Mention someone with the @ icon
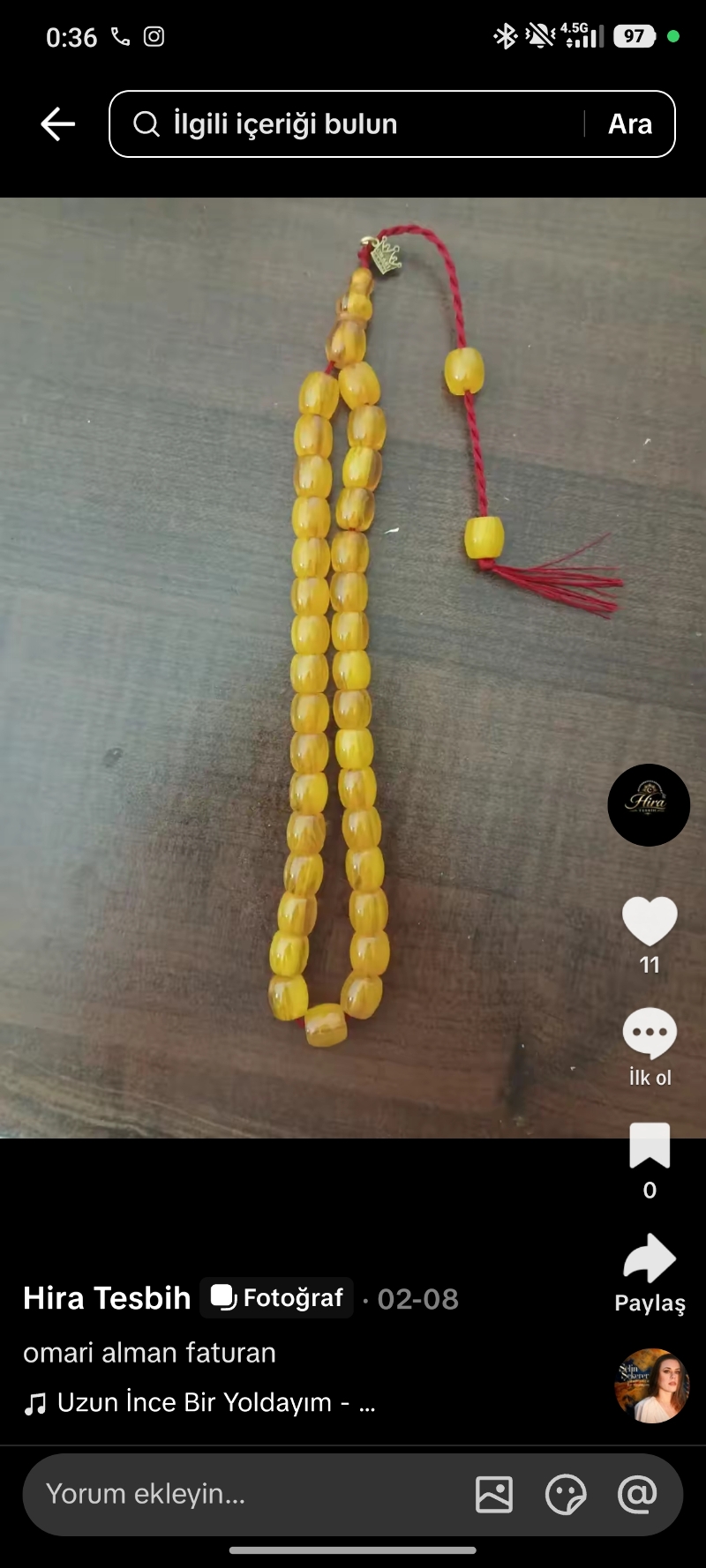 (x=637, y=1495)
